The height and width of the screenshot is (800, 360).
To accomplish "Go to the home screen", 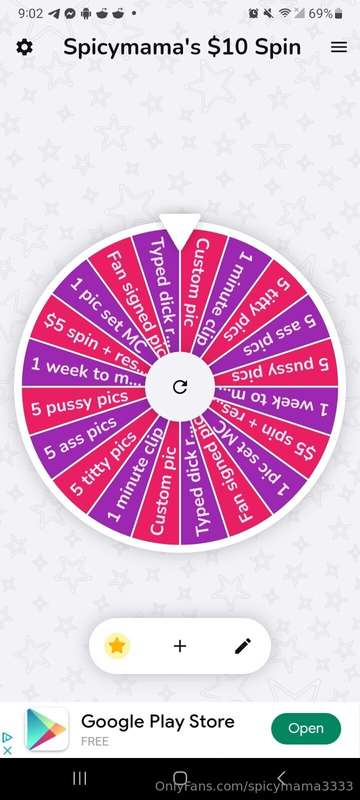I will [180, 778].
